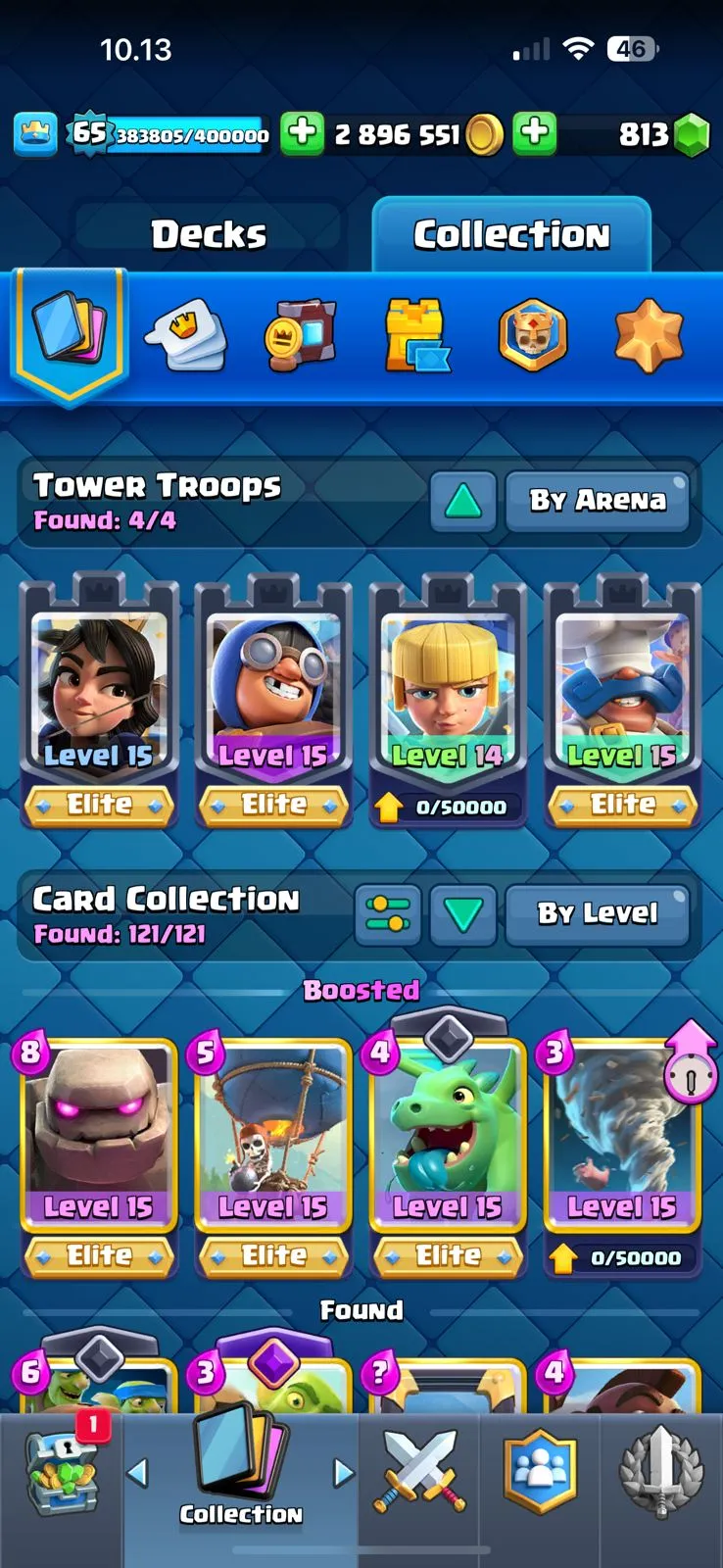Viewport: 723px width, 1568px height.
Task: Collapse the Tower Troops section
Action: click(462, 501)
